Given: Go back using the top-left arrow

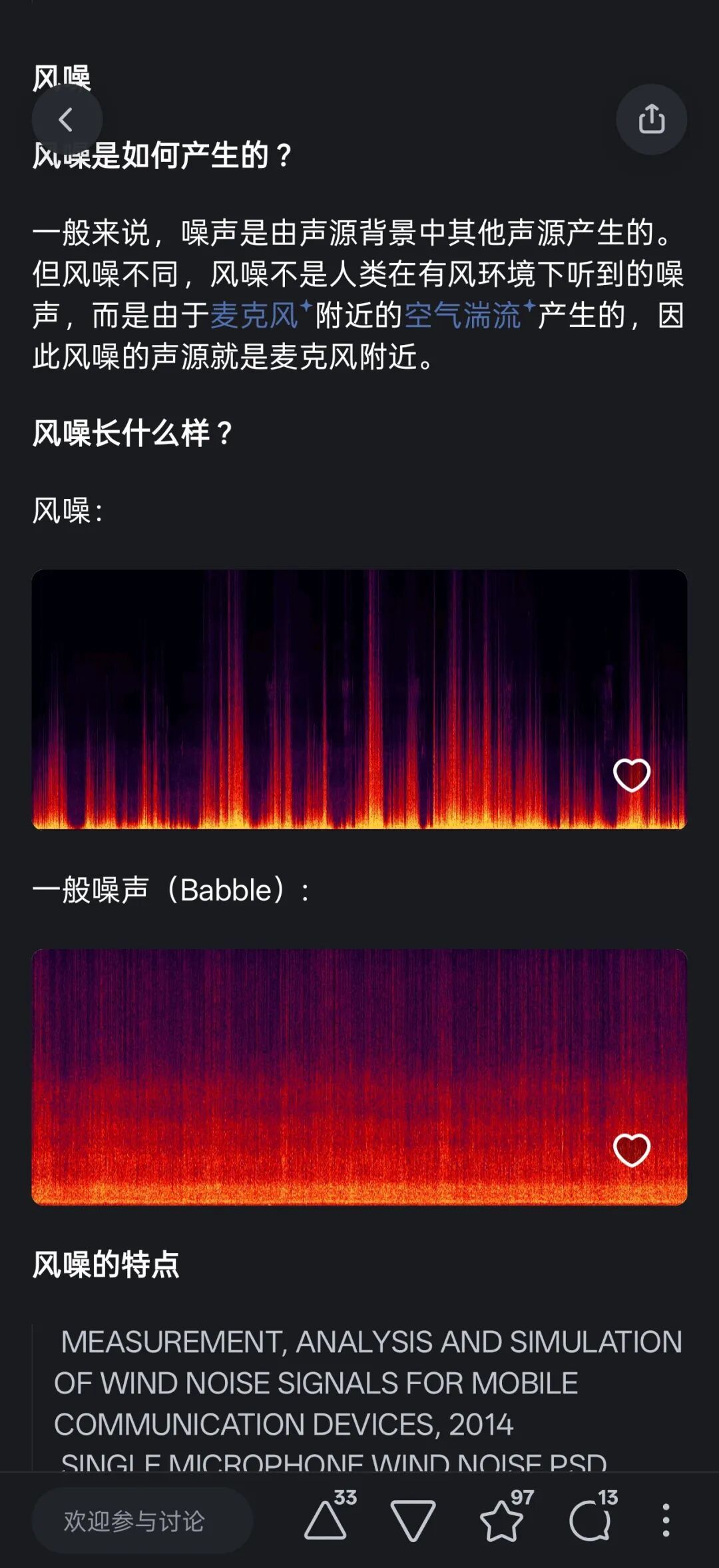Looking at the screenshot, I should coord(67,120).
